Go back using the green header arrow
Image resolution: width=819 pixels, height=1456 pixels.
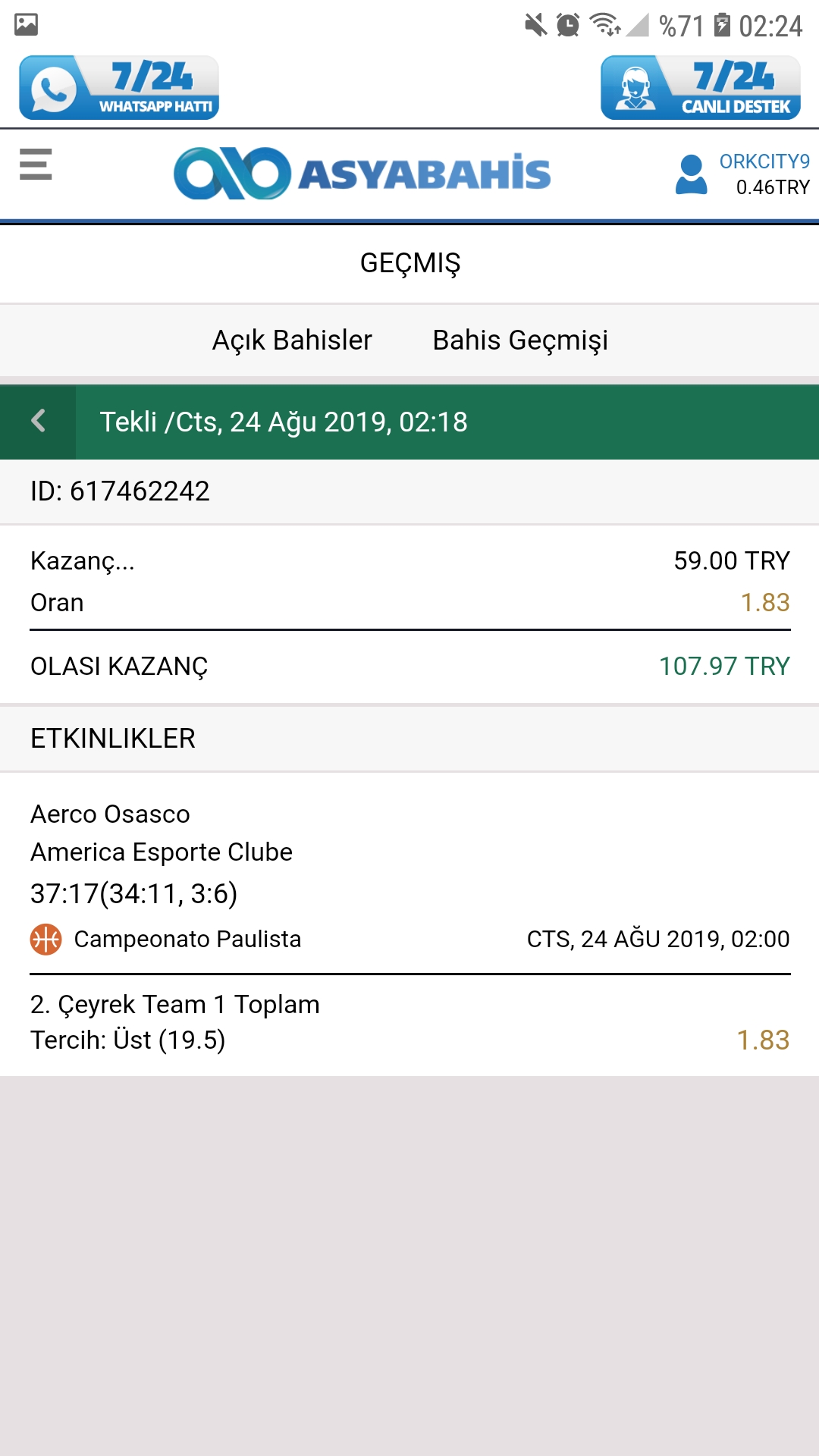(38, 422)
